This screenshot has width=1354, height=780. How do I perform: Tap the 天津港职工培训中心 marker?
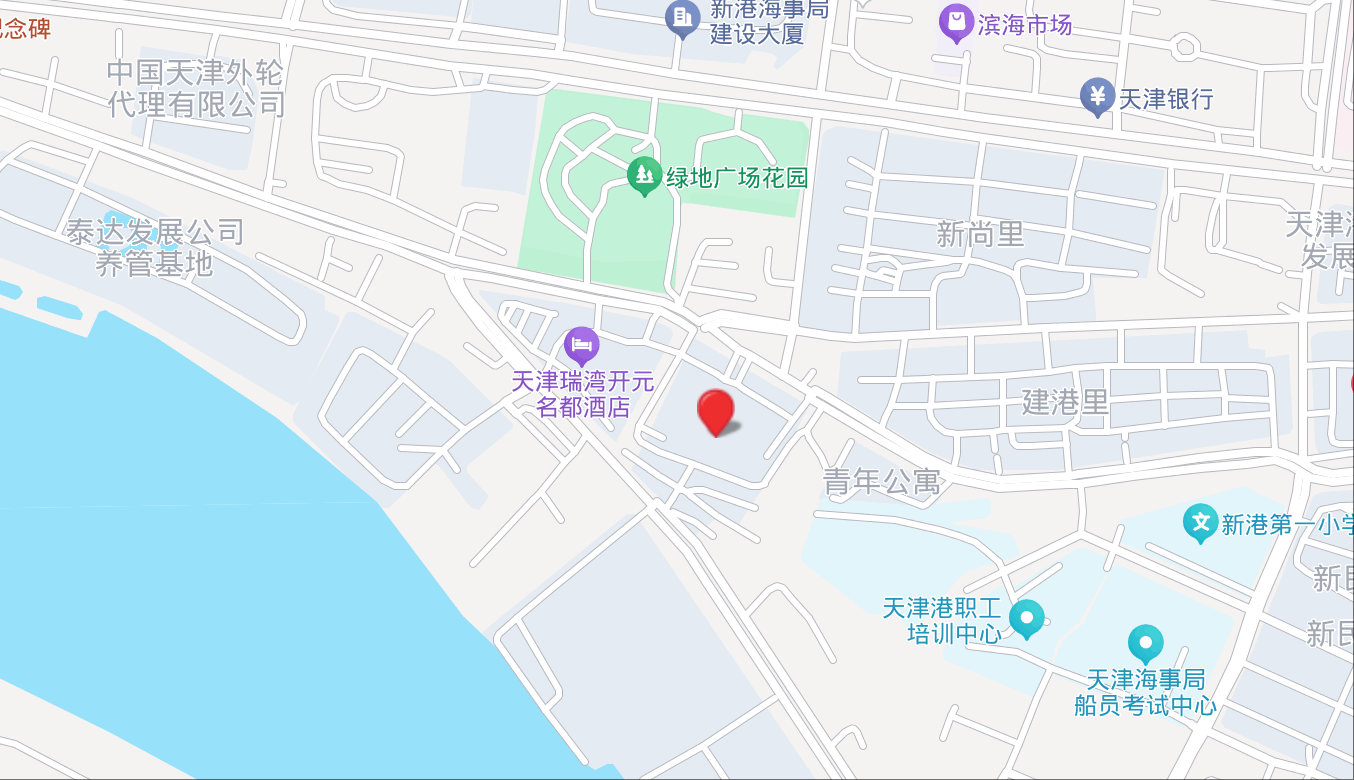point(1027,618)
